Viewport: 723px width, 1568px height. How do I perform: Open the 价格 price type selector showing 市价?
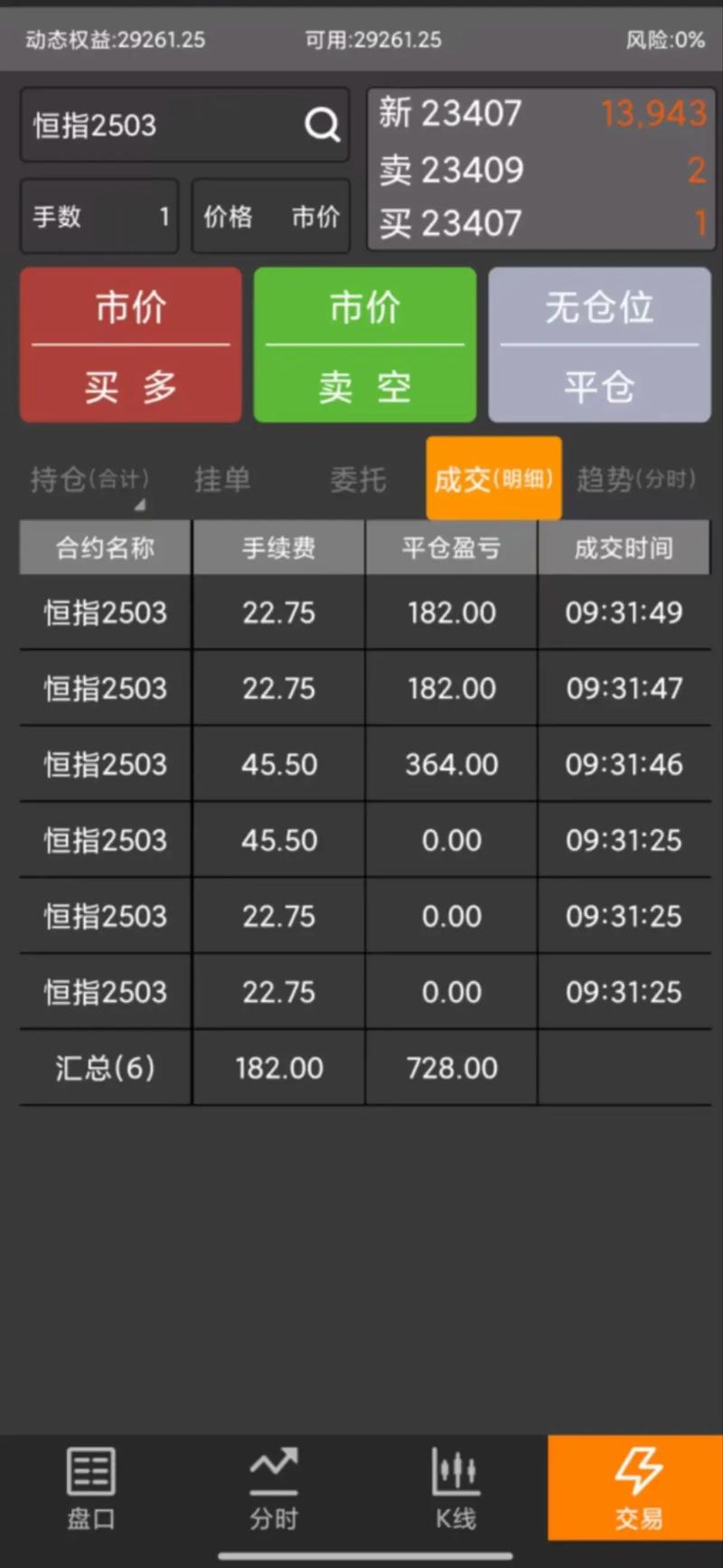click(270, 216)
